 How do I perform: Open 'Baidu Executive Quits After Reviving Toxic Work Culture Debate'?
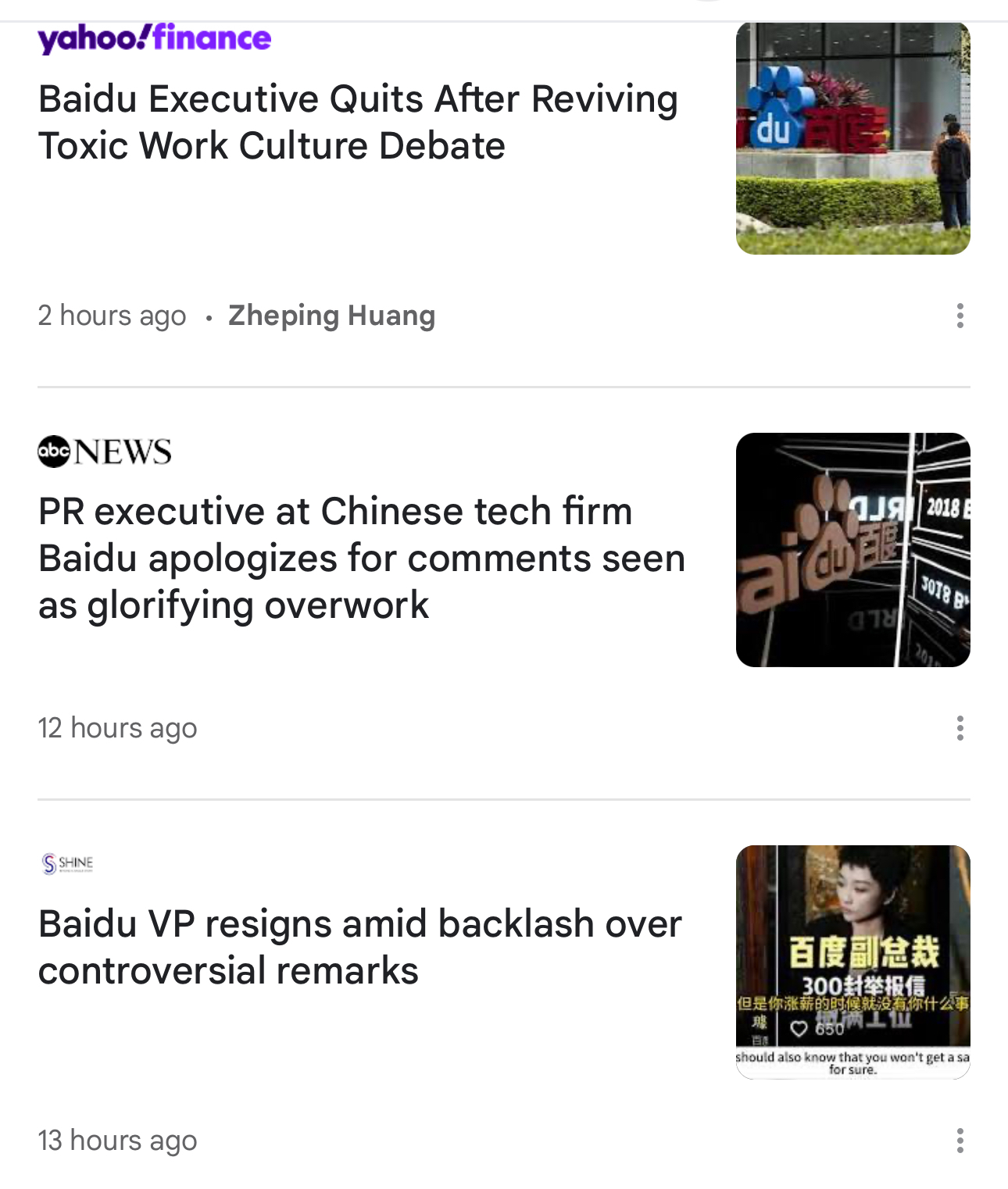359,121
